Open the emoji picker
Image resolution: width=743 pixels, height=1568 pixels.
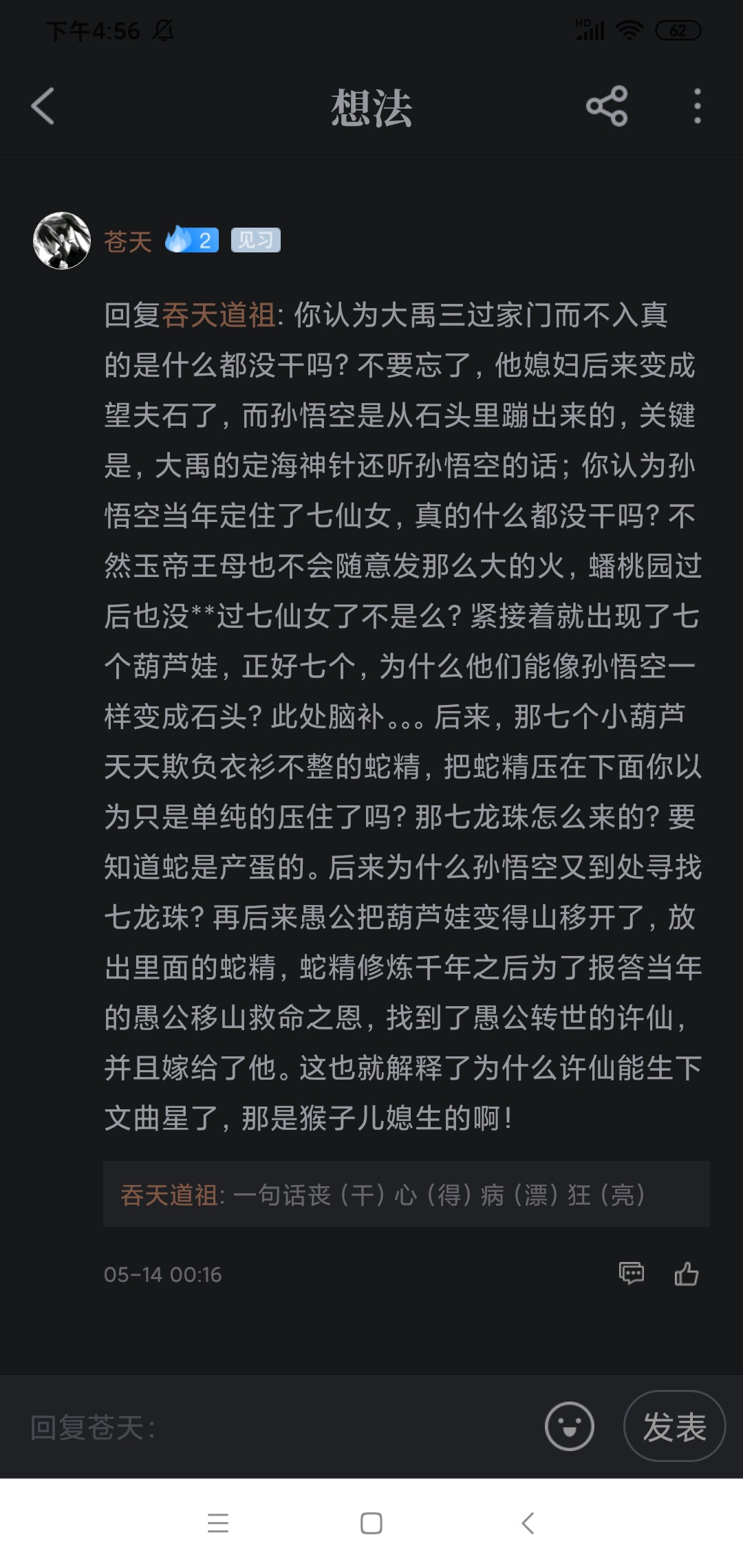[x=569, y=1426]
